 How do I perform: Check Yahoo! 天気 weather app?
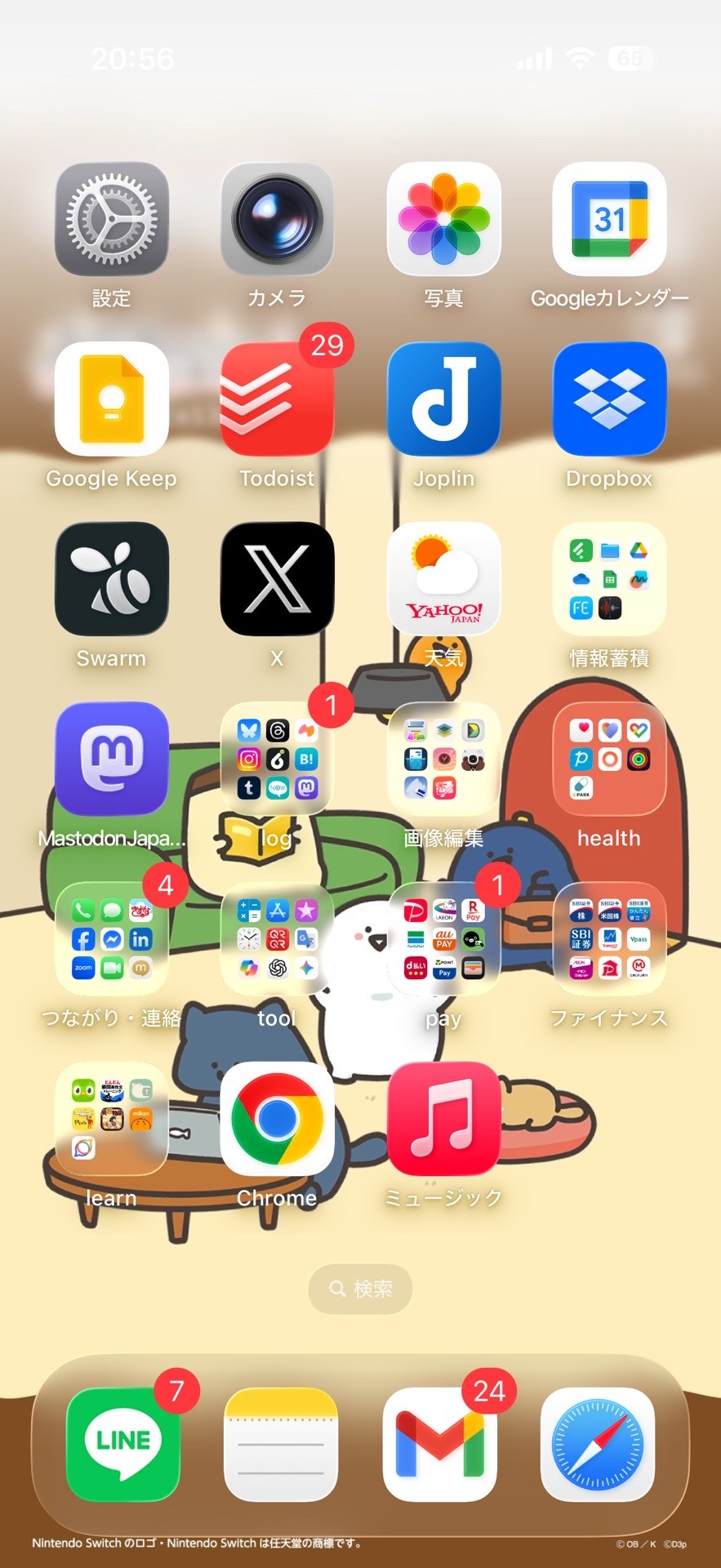point(443,579)
